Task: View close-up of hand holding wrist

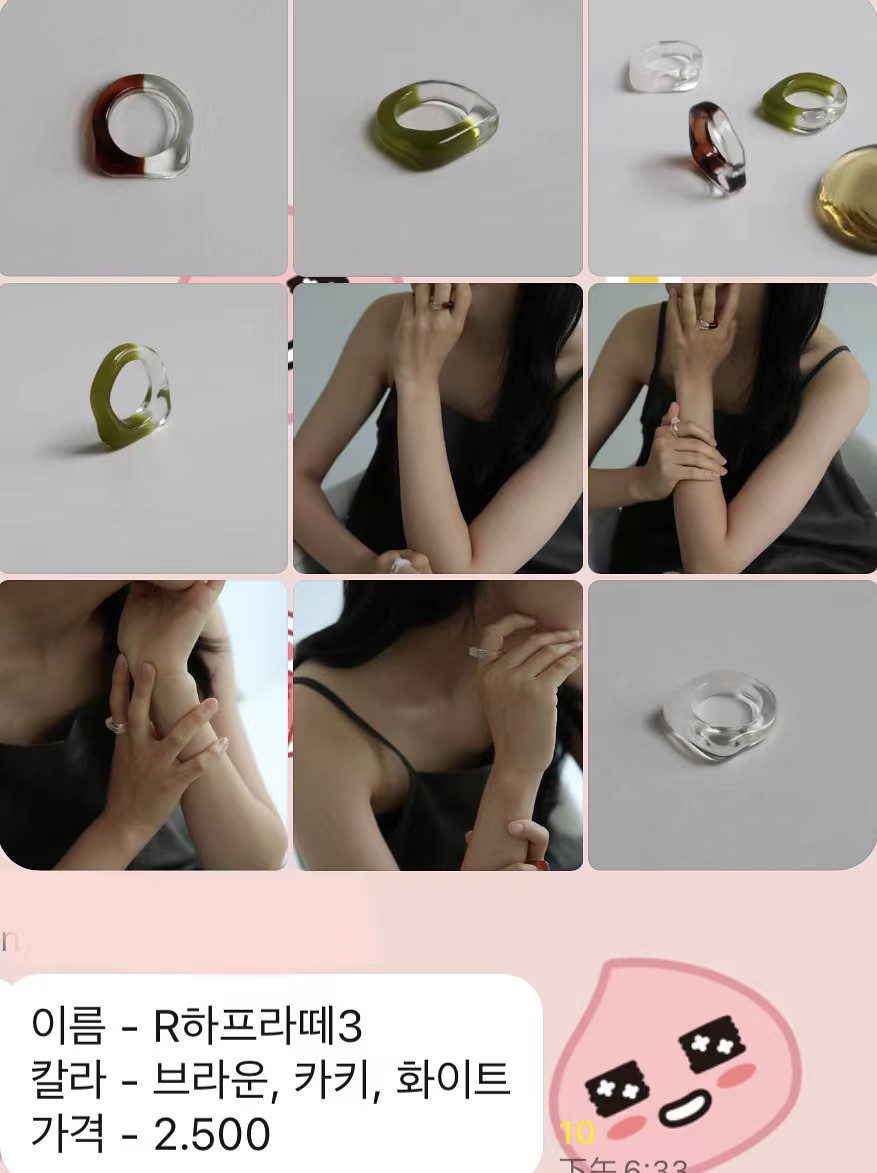Action: (143, 725)
